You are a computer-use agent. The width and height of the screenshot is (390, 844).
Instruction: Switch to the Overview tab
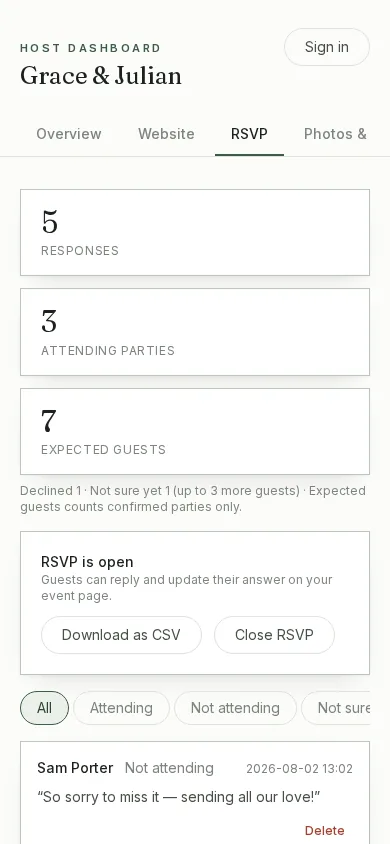coord(69,134)
